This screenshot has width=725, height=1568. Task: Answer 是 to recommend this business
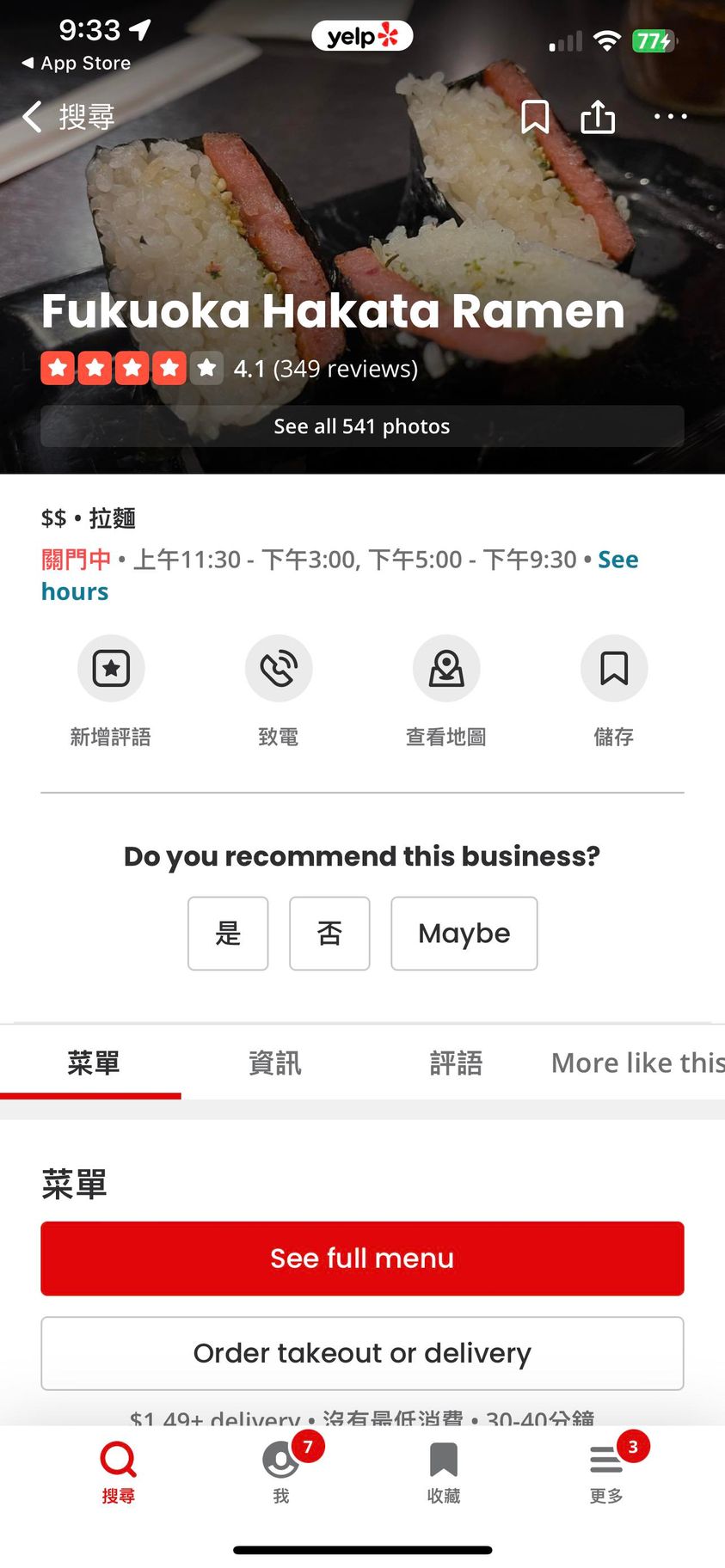[x=228, y=934]
